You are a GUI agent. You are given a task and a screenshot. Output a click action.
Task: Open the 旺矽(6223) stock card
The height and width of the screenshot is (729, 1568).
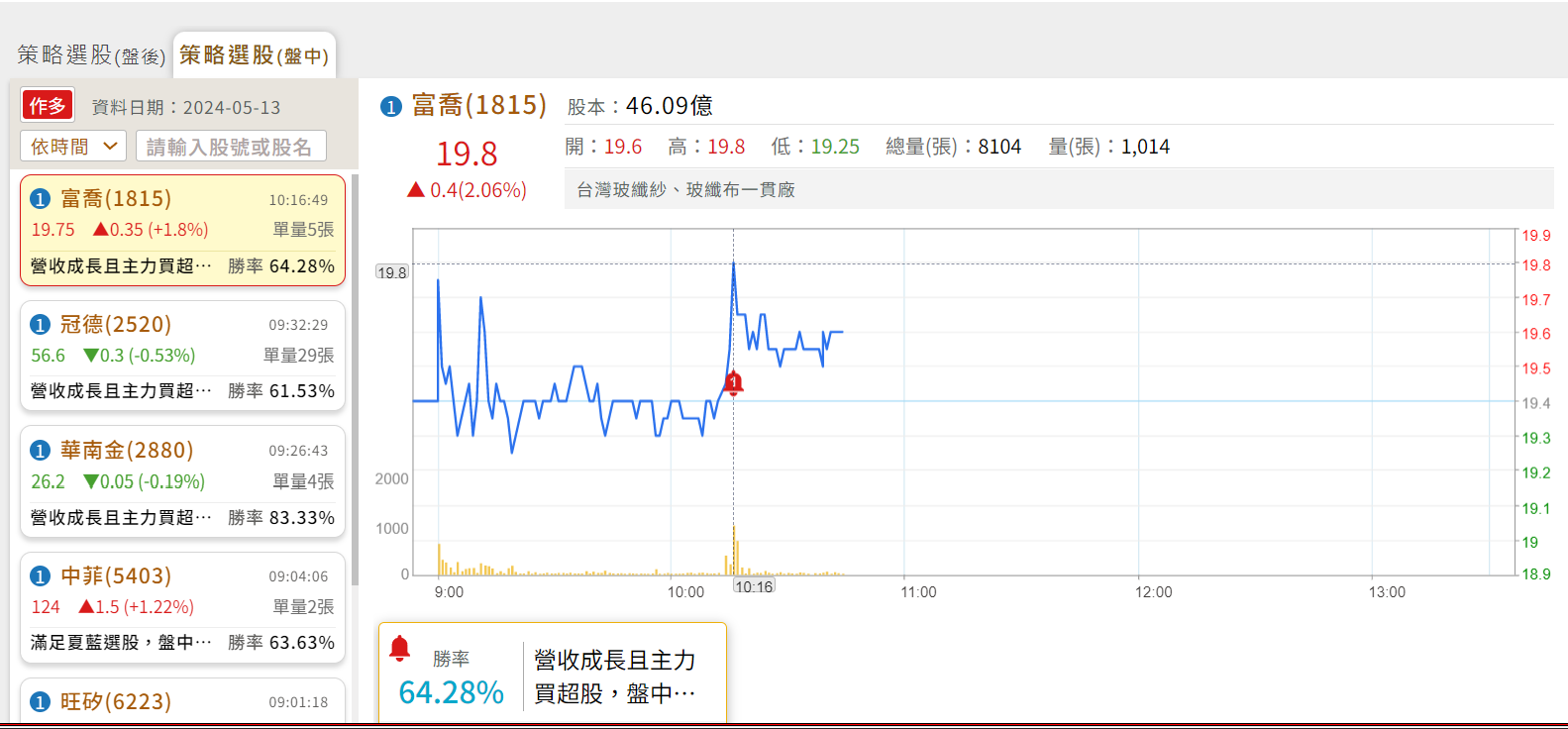[182, 701]
